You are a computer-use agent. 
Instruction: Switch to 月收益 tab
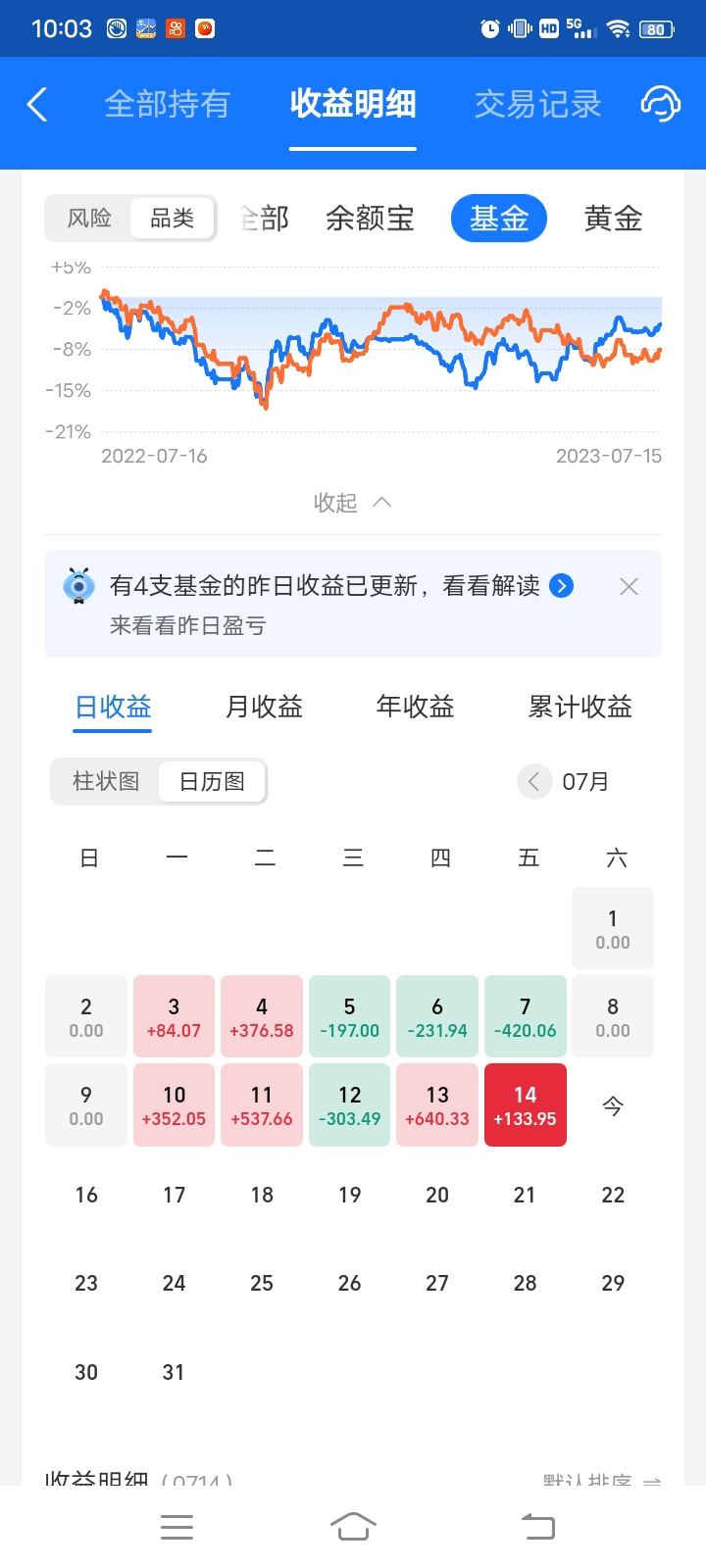coord(264,707)
